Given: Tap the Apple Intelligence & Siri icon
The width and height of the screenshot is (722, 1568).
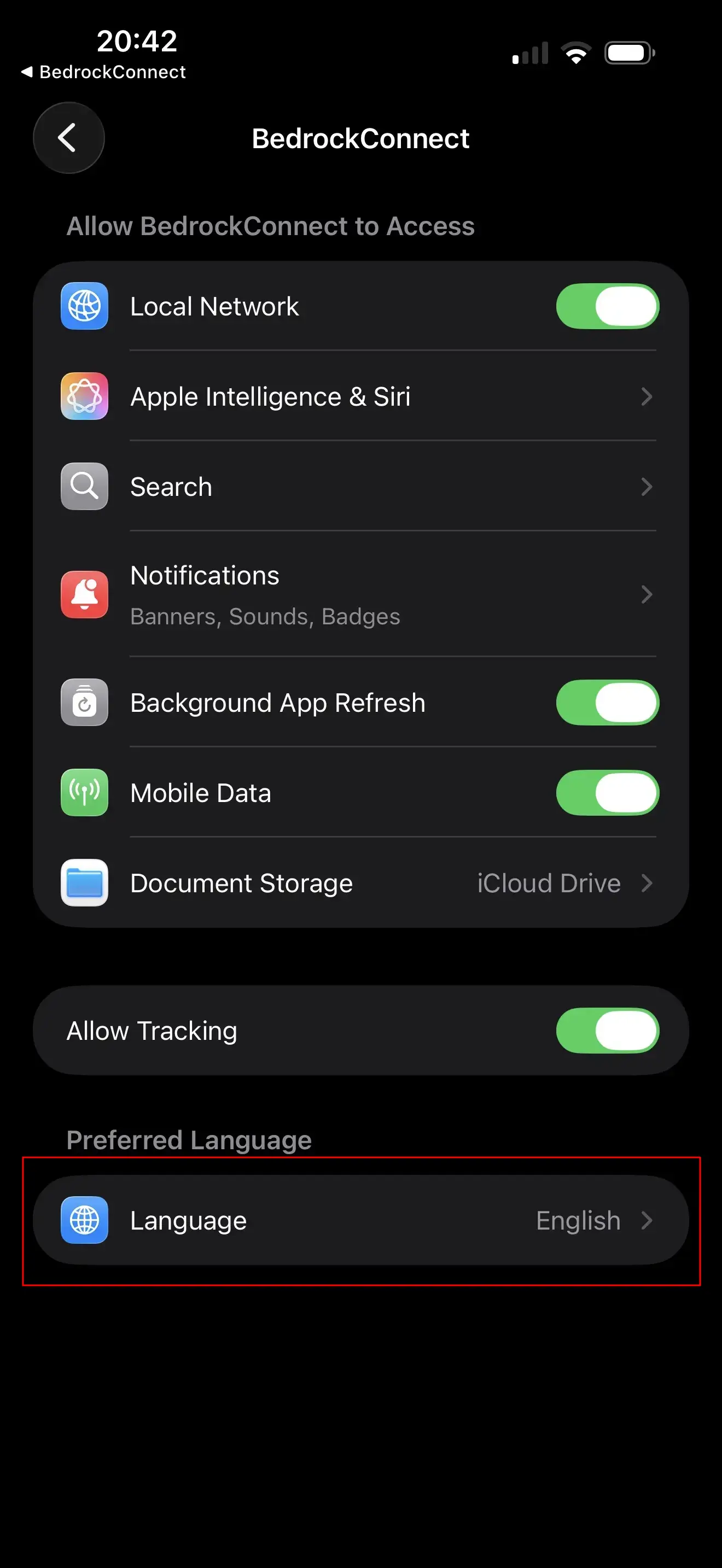Looking at the screenshot, I should [84, 396].
